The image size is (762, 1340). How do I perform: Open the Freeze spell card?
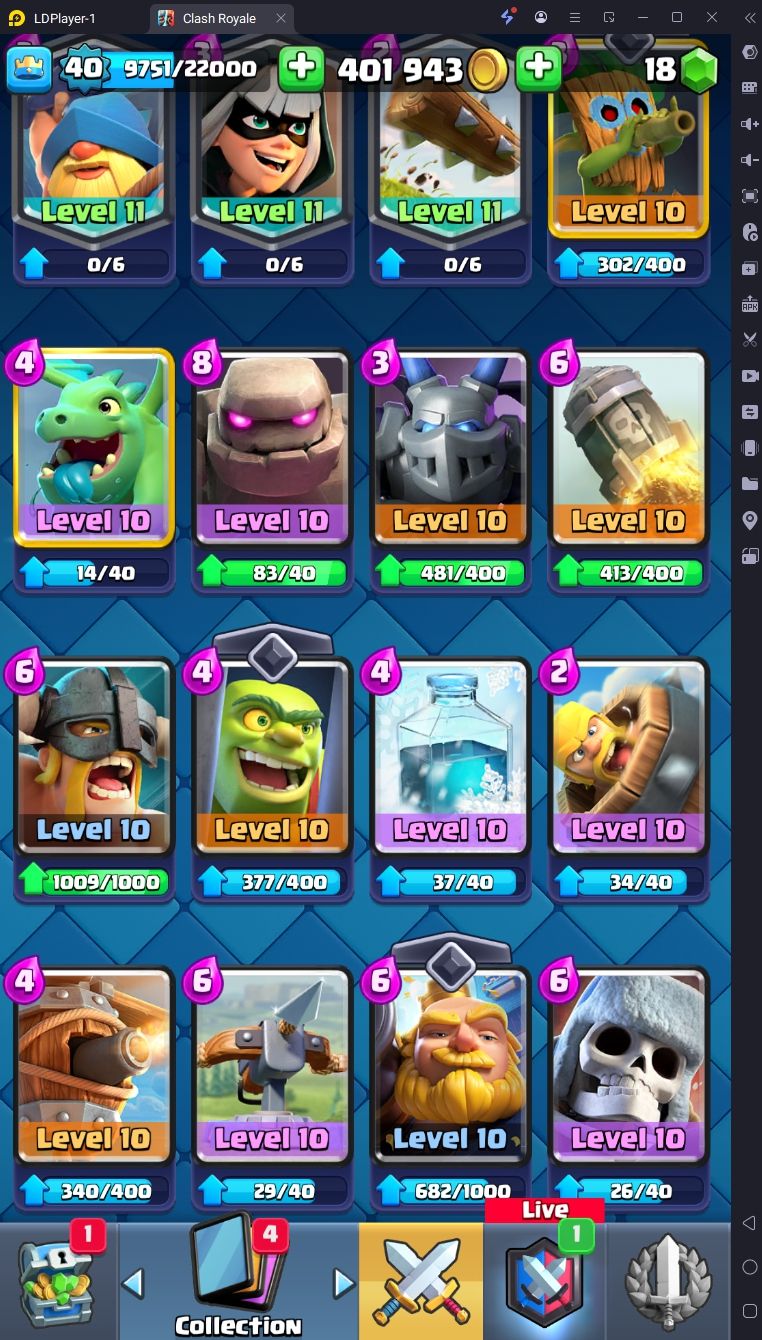(x=450, y=777)
